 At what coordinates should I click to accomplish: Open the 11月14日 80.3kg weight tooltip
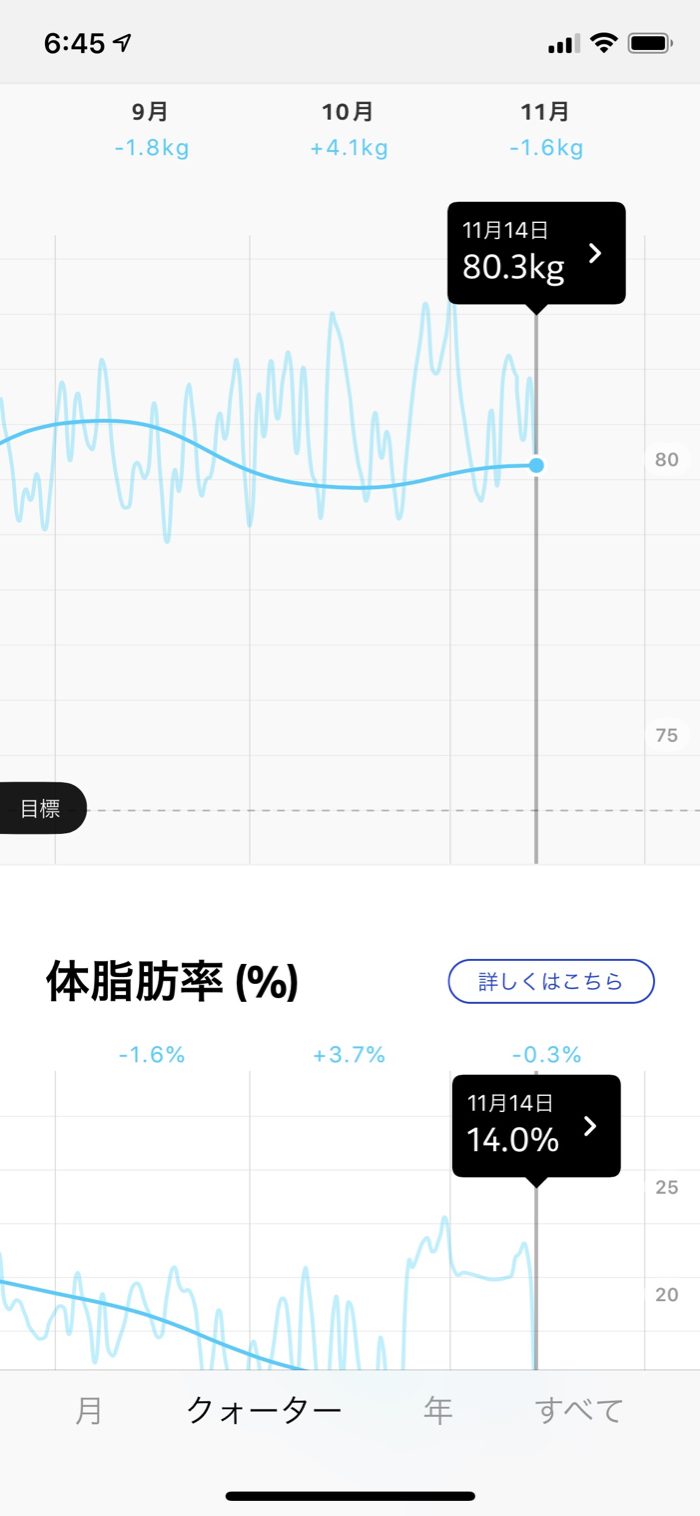coord(536,253)
